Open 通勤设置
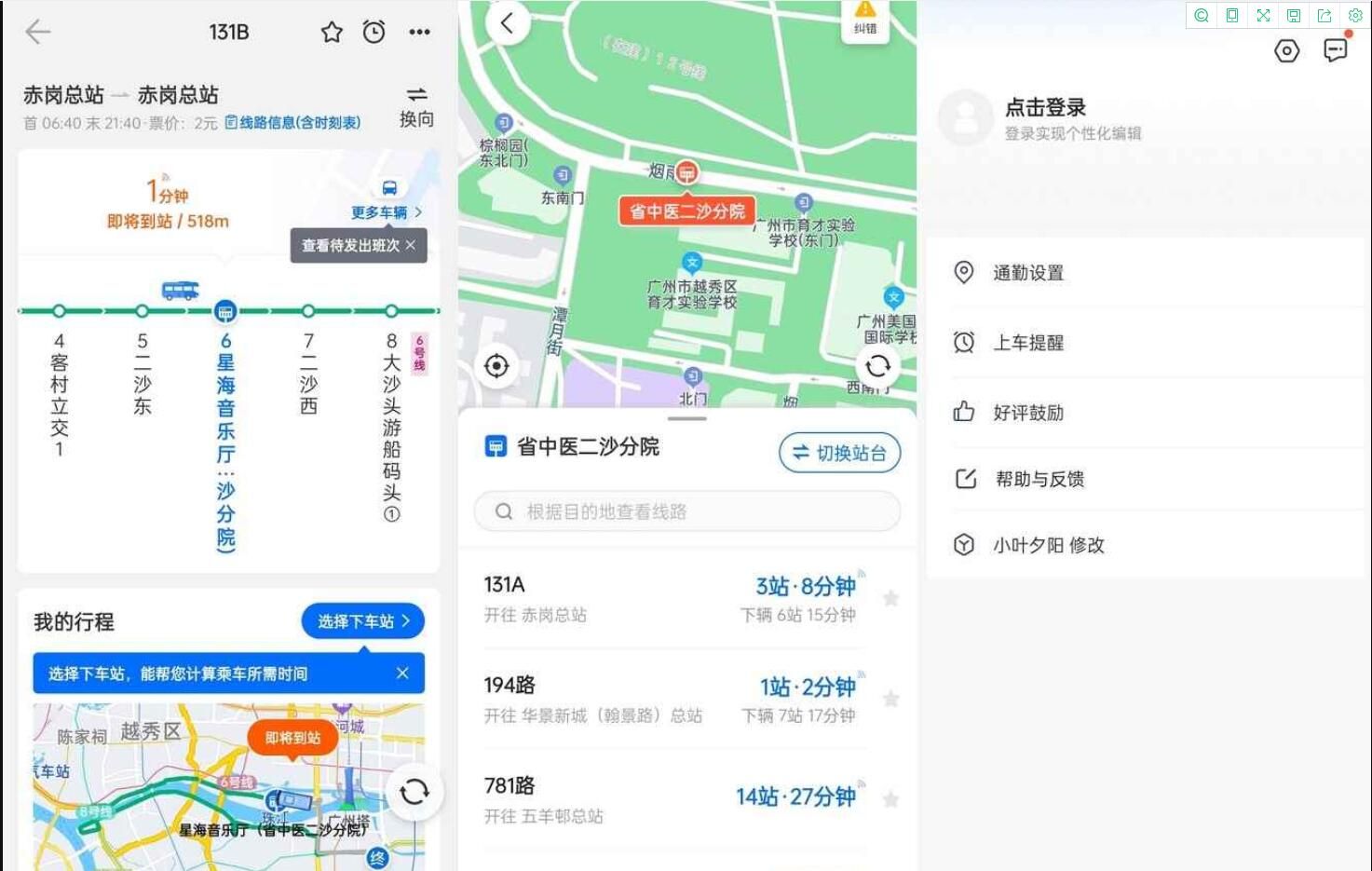Image resolution: width=1372 pixels, height=871 pixels. click(1028, 273)
